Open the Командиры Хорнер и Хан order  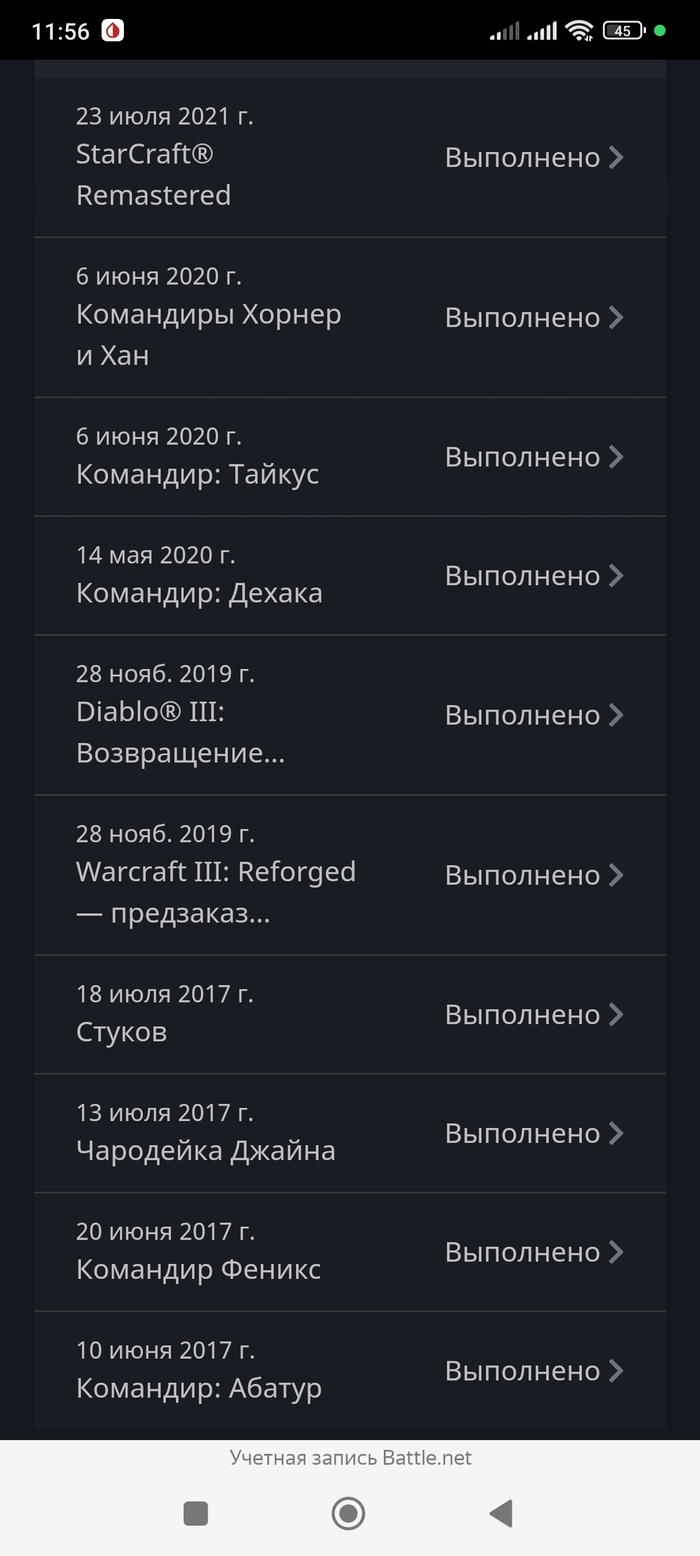click(x=350, y=317)
